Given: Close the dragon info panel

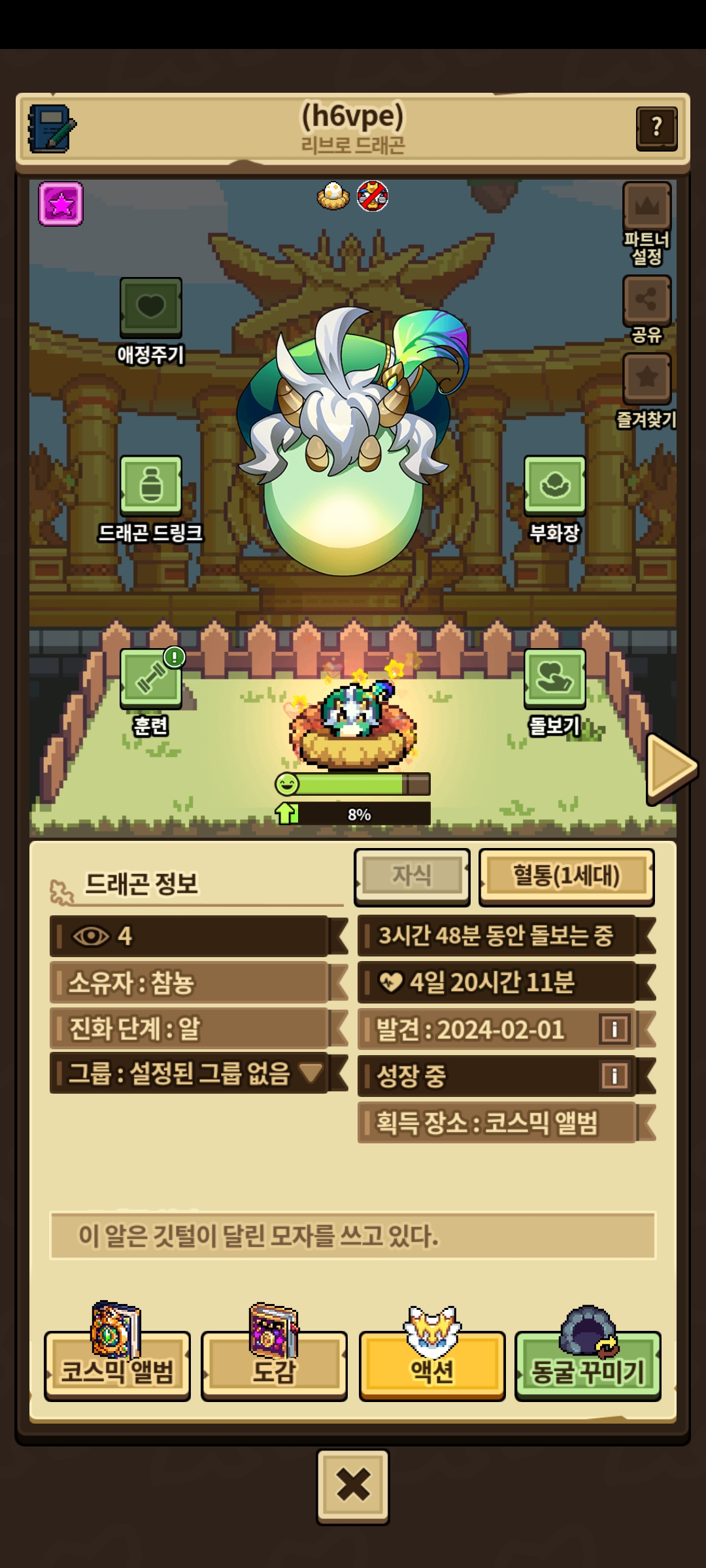Looking at the screenshot, I should click(353, 1486).
